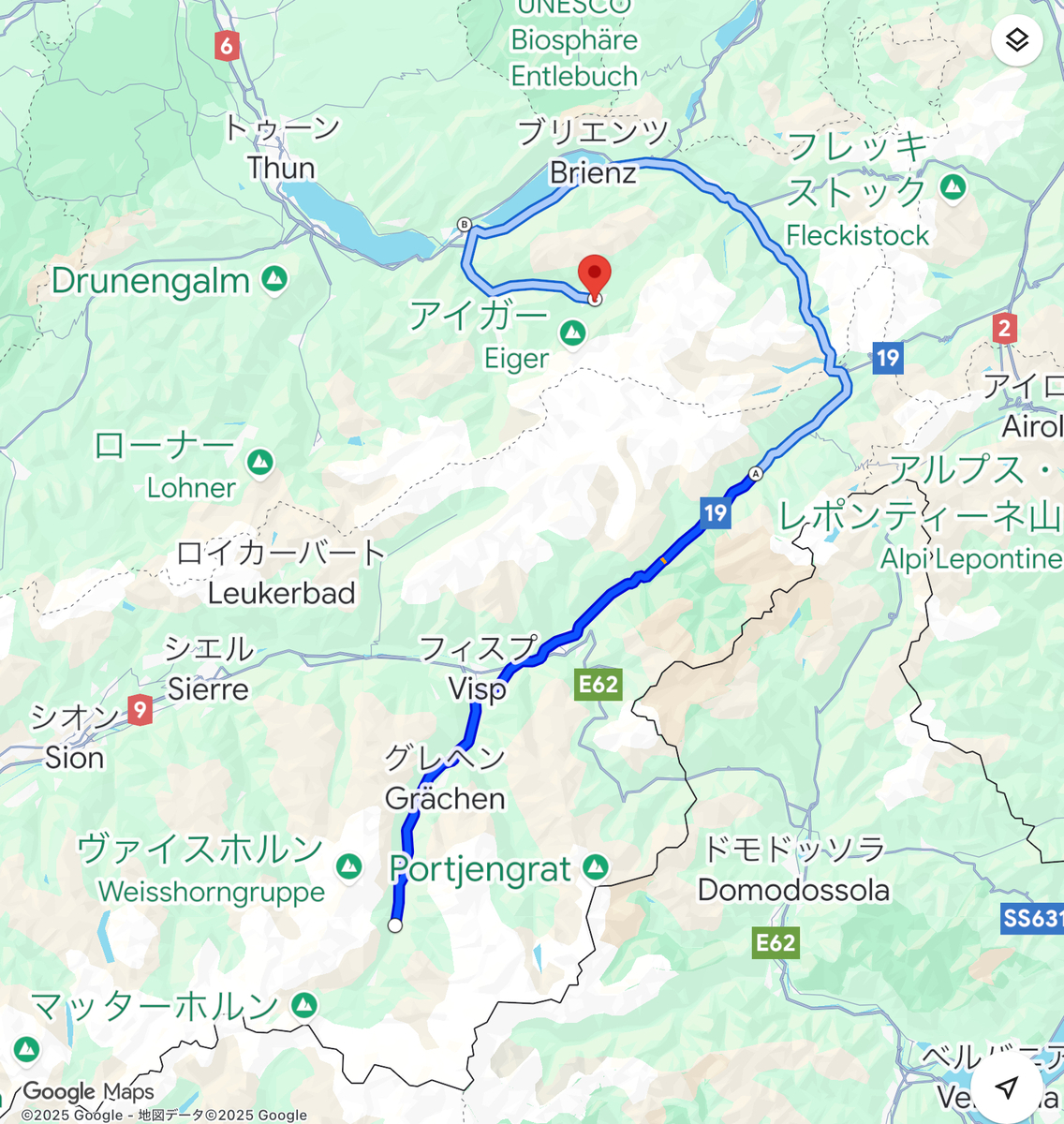
Task: Select the Drunengalm peak marker
Action: pyautogui.click(x=274, y=279)
